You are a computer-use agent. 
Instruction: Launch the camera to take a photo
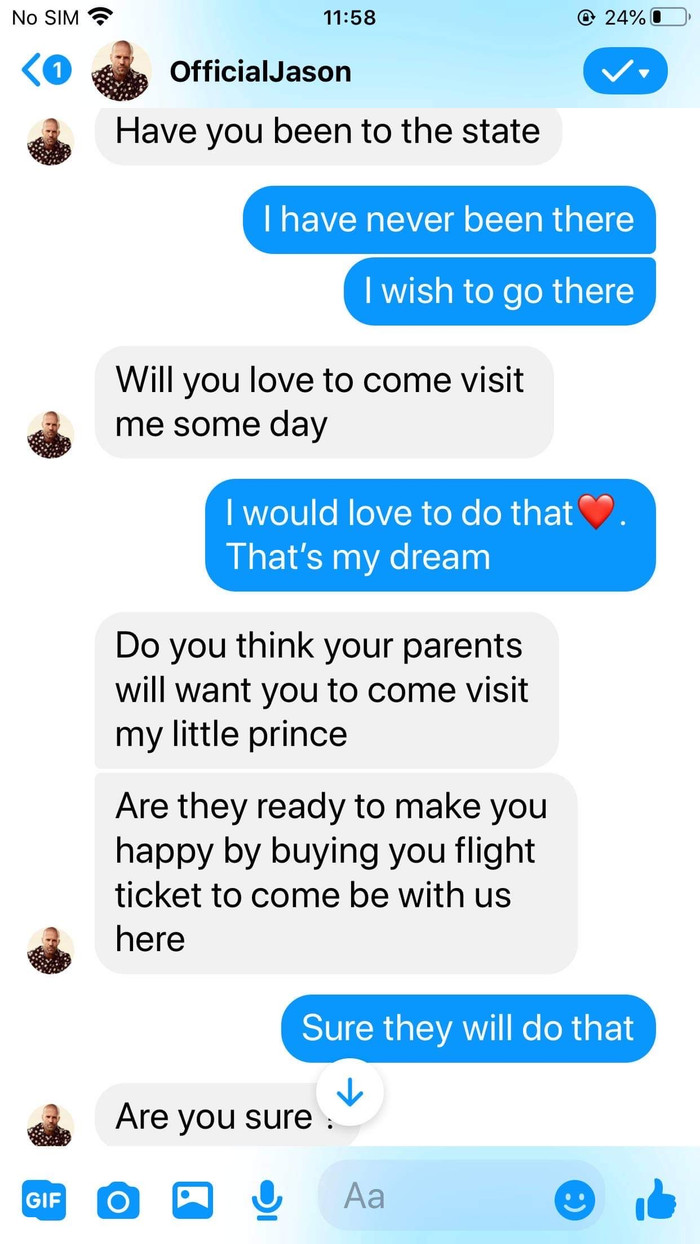[118, 1199]
